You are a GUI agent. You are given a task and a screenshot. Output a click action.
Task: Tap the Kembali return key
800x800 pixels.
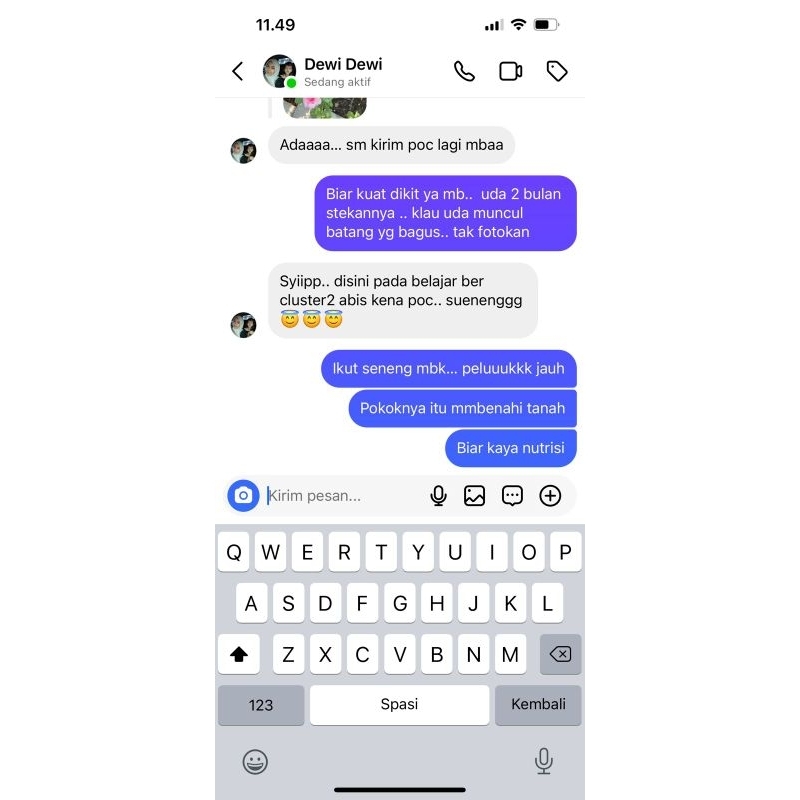tap(538, 705)
